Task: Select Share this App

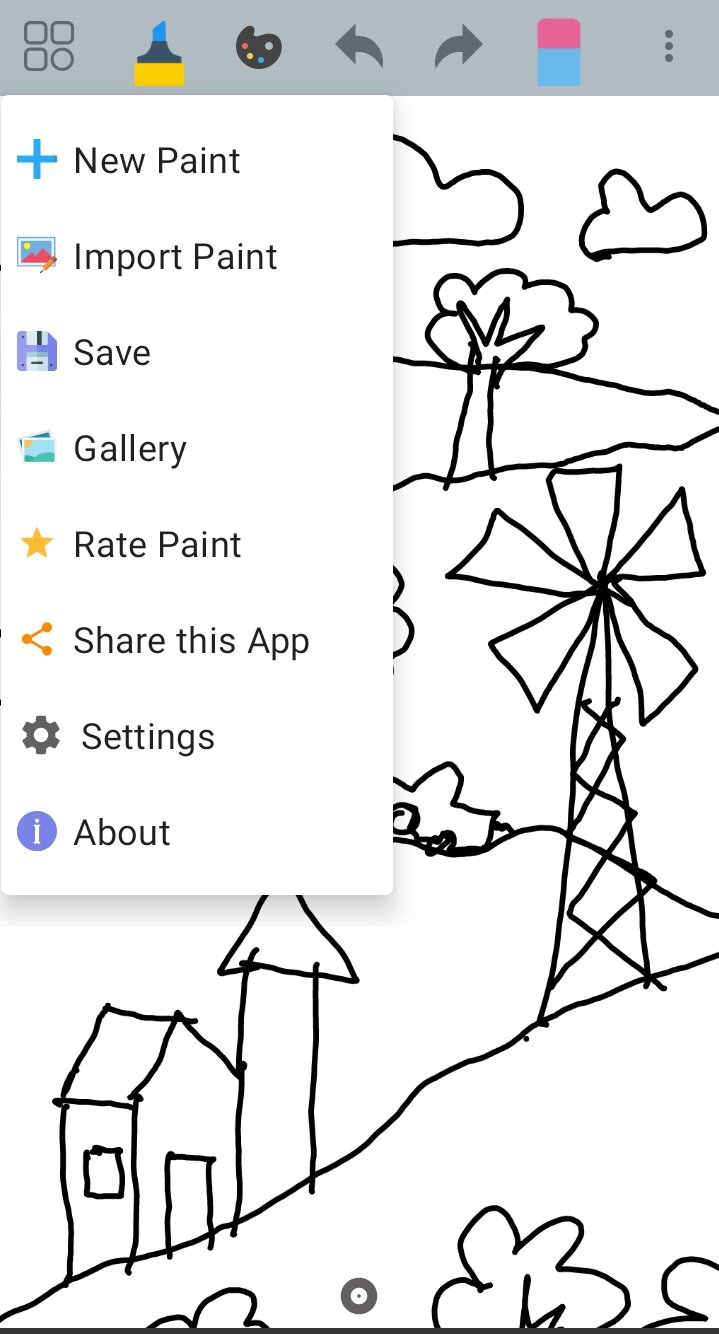Action: 190,641
